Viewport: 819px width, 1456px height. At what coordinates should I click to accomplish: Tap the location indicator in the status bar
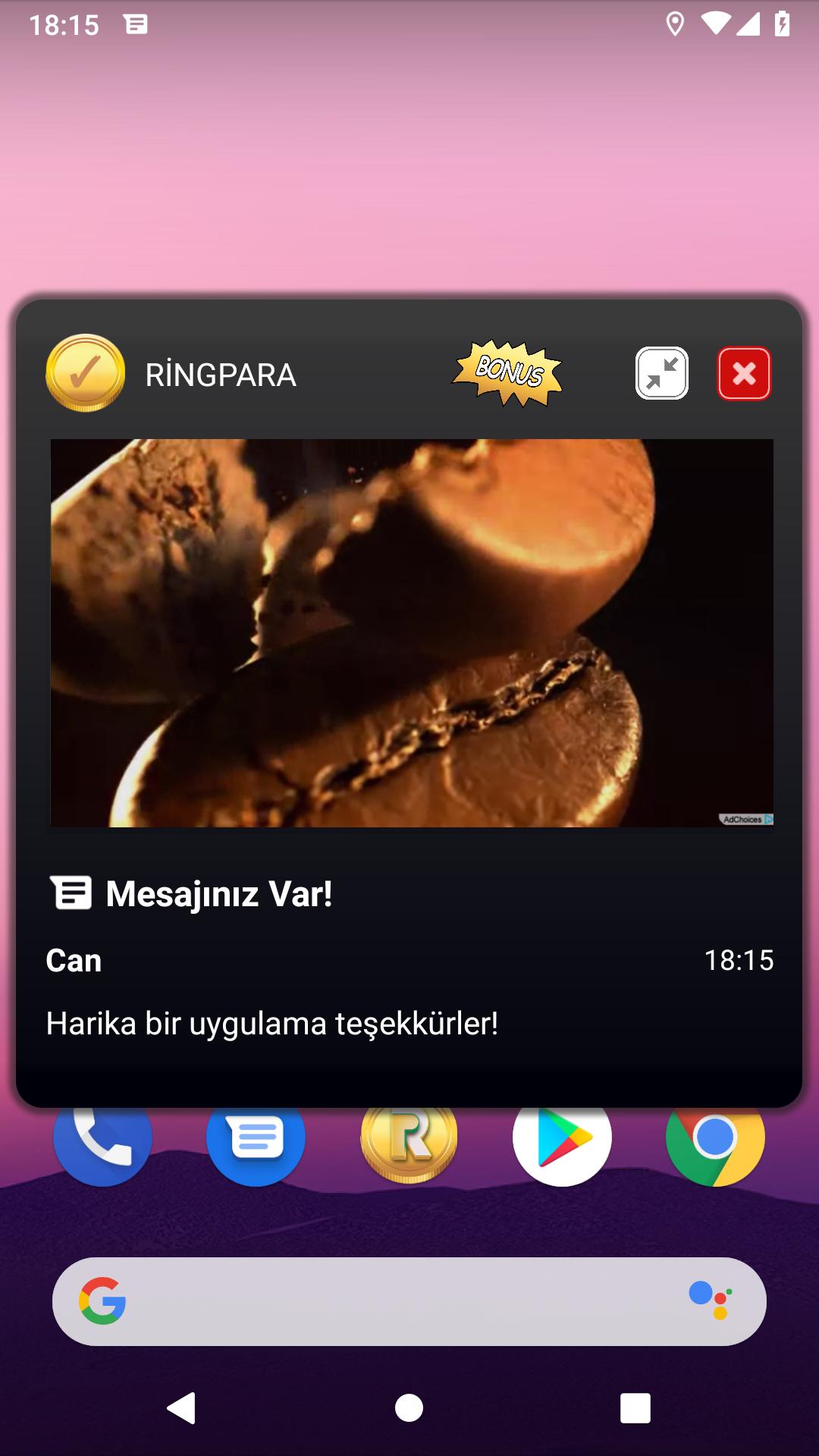673,23
